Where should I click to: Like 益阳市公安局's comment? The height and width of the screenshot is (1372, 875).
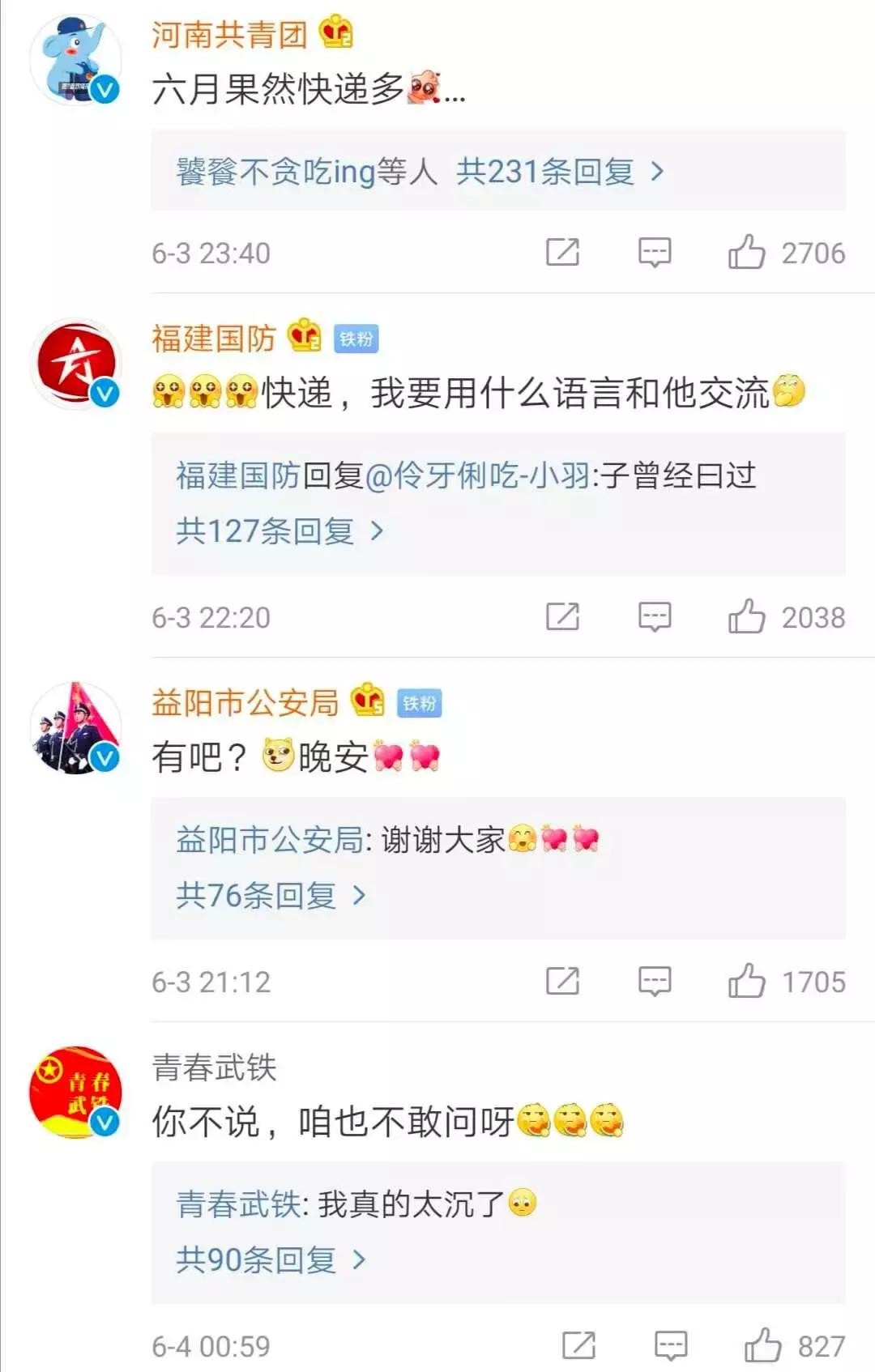click(x=746, y=982)
